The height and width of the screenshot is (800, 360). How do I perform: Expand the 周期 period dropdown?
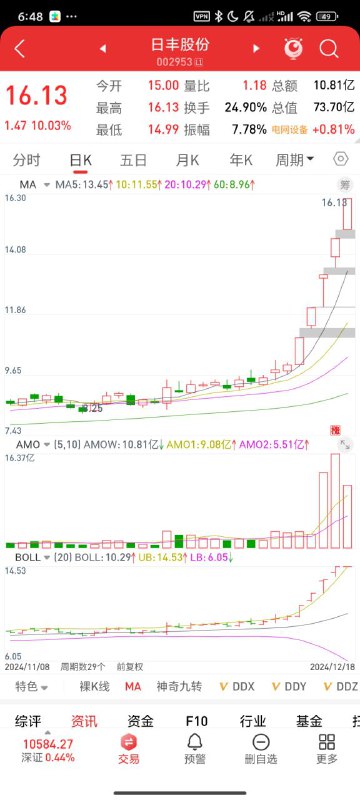295,160
